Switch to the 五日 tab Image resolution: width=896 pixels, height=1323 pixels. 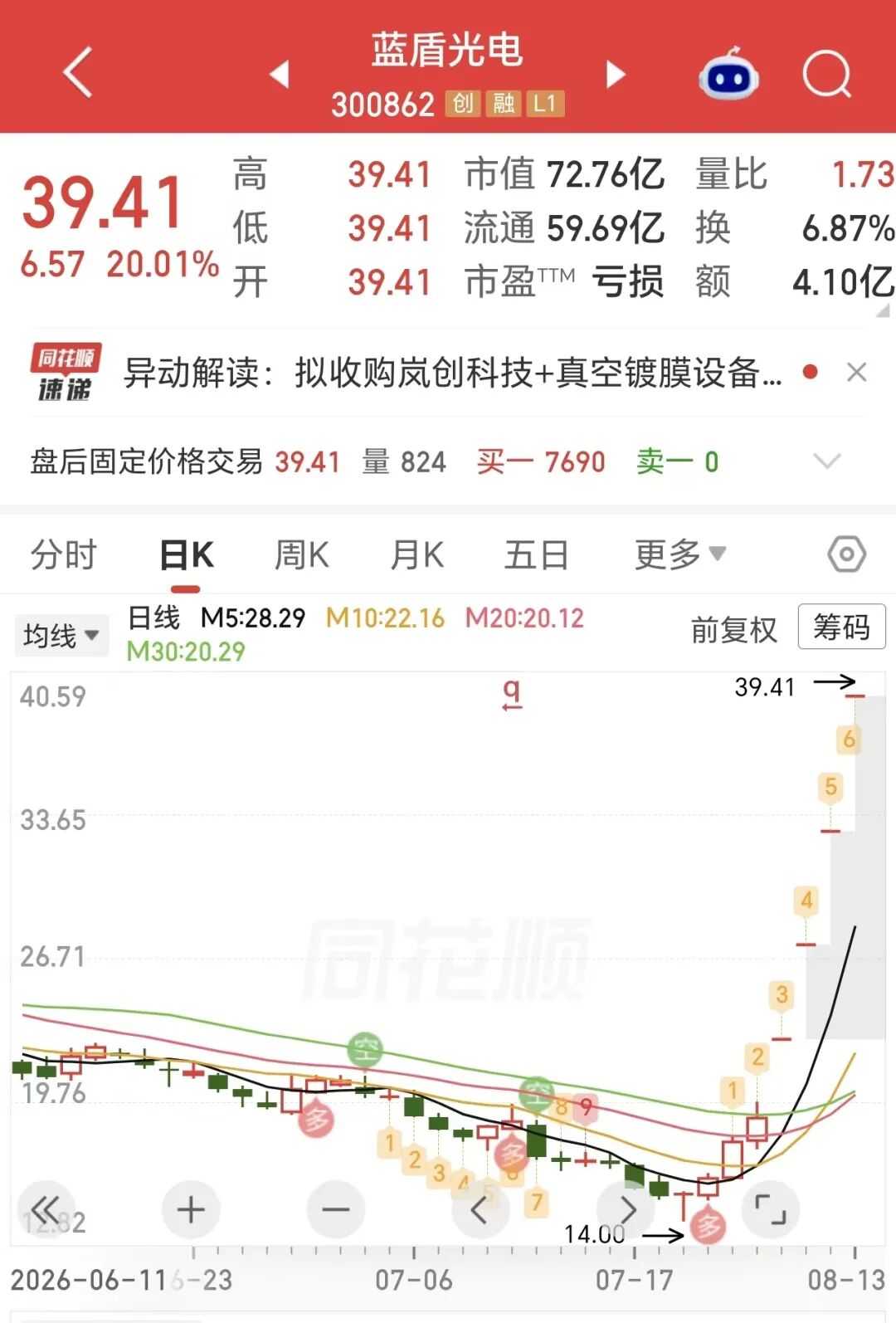pos(537,554)
